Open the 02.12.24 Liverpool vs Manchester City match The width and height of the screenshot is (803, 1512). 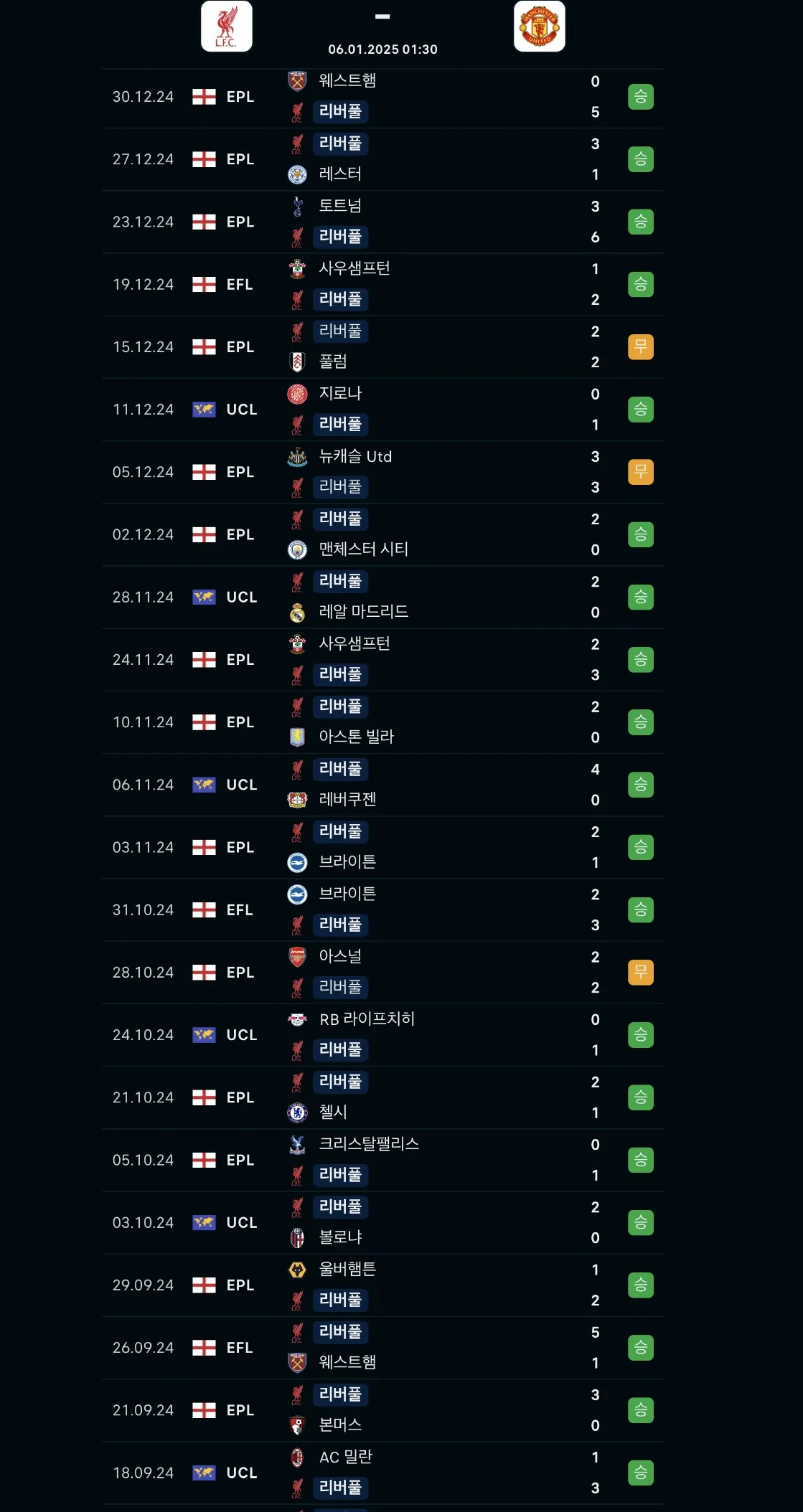(x=382, y=534)
